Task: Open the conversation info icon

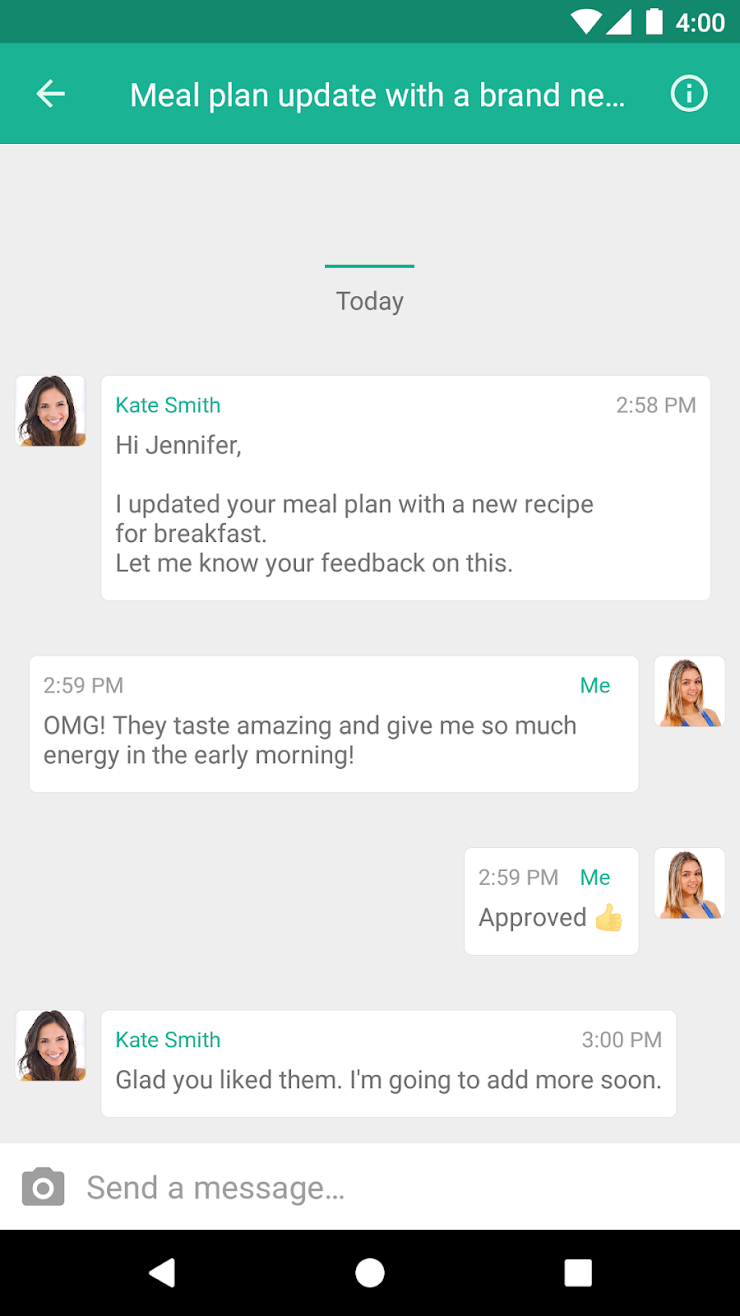Action: (689, 94)
